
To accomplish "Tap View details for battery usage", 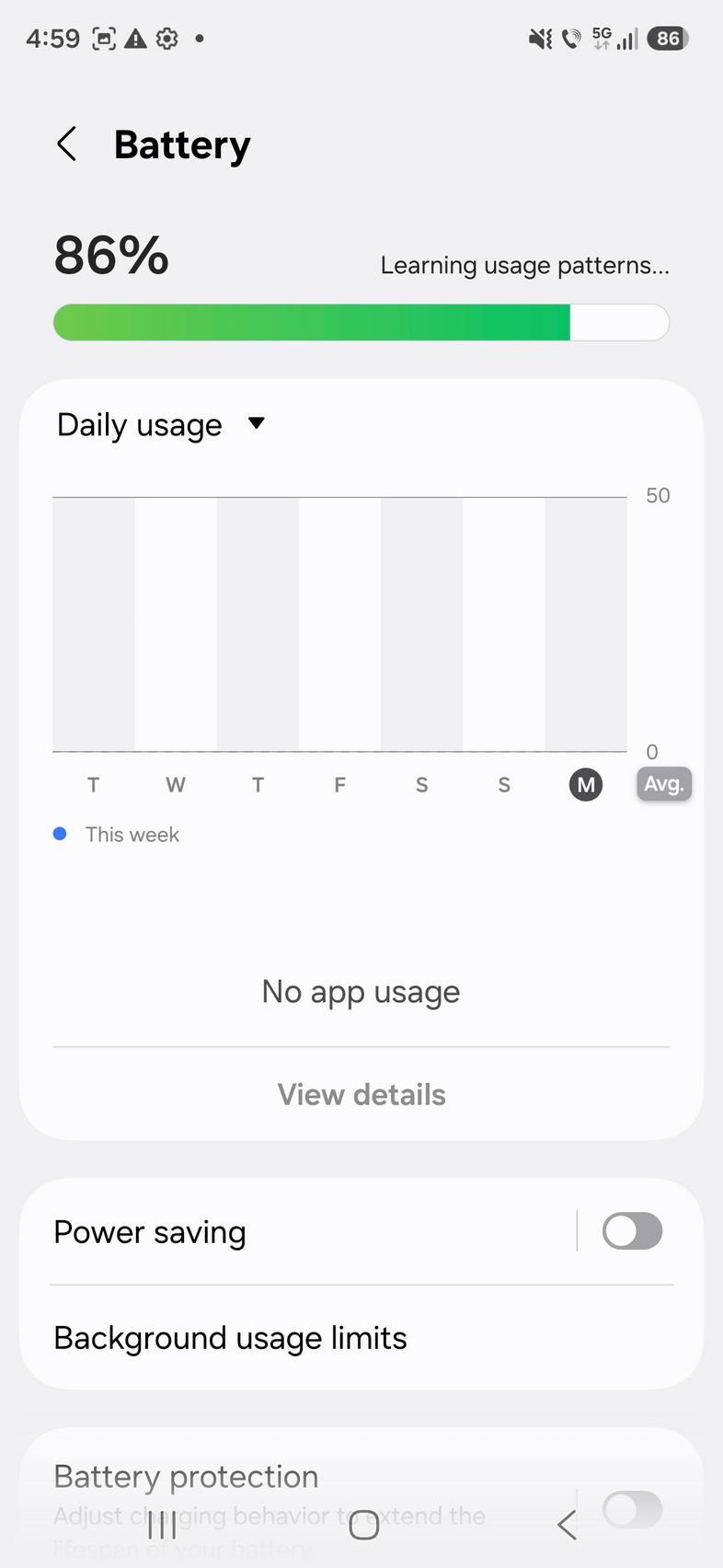I will [361, 1095].
